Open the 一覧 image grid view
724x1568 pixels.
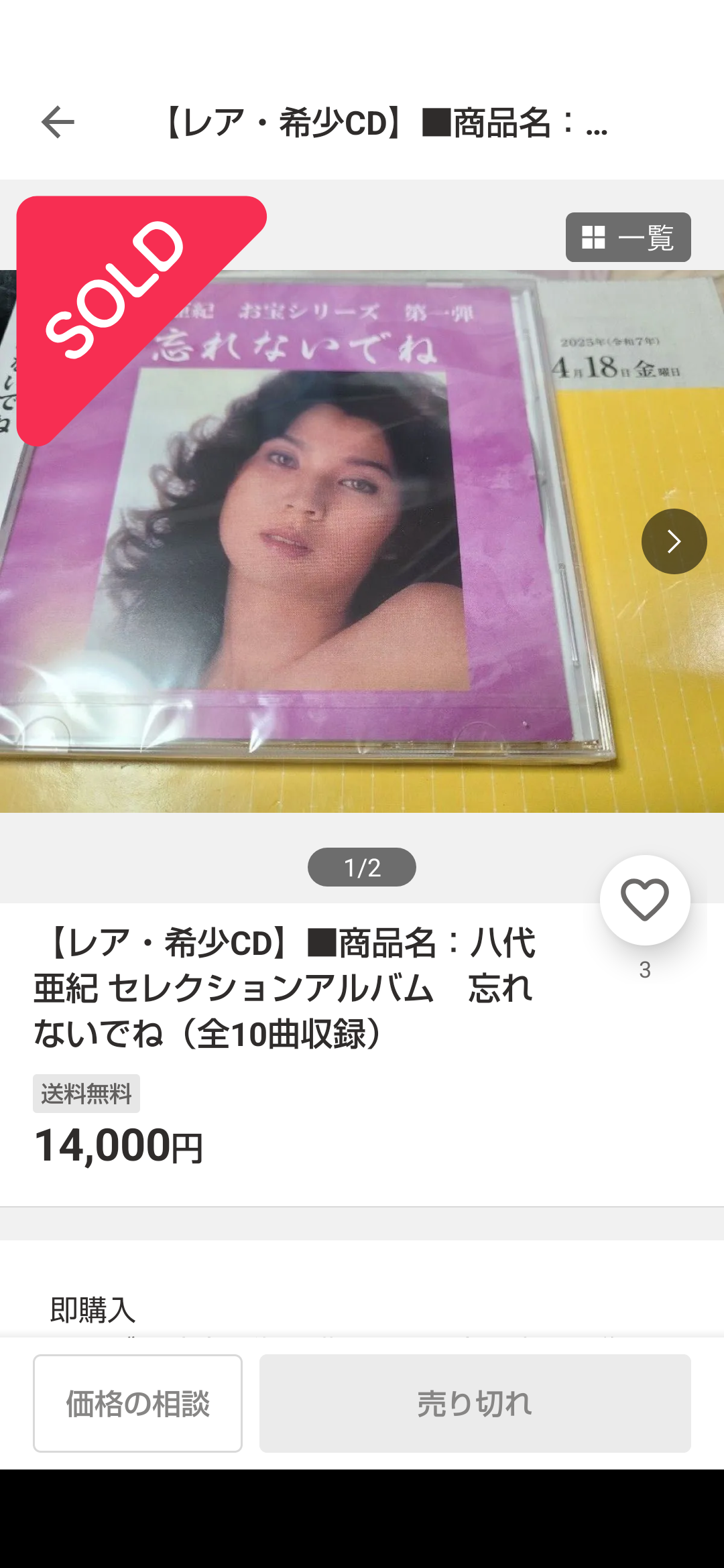628,237
